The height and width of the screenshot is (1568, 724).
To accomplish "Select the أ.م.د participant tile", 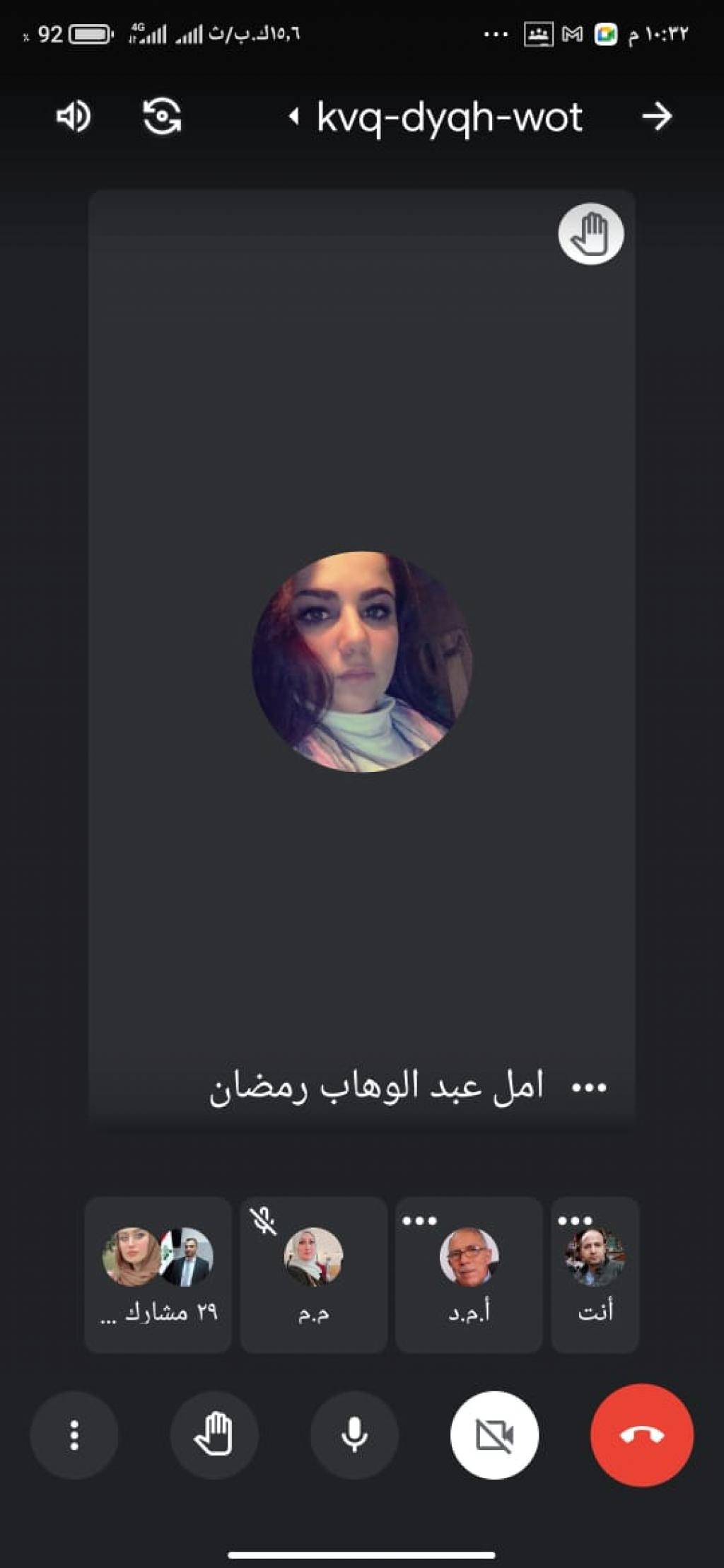I will [x=469, y=1274].
